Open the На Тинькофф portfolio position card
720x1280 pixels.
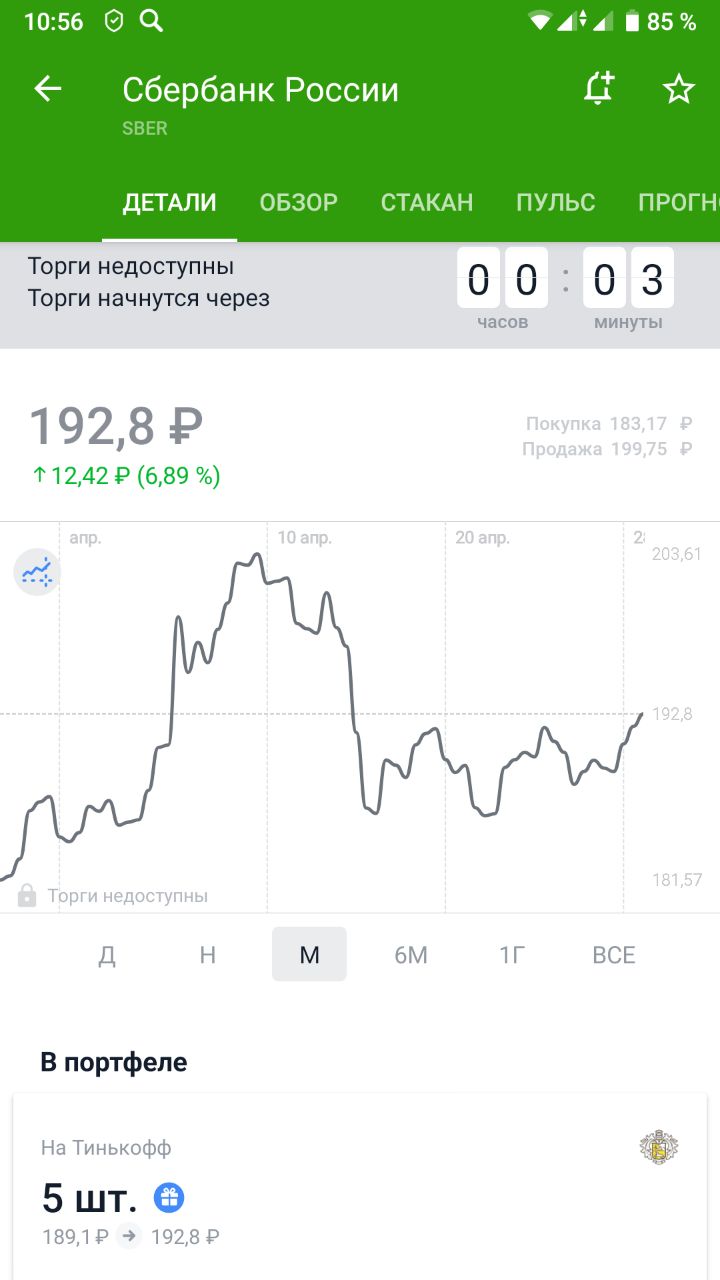360,1190
